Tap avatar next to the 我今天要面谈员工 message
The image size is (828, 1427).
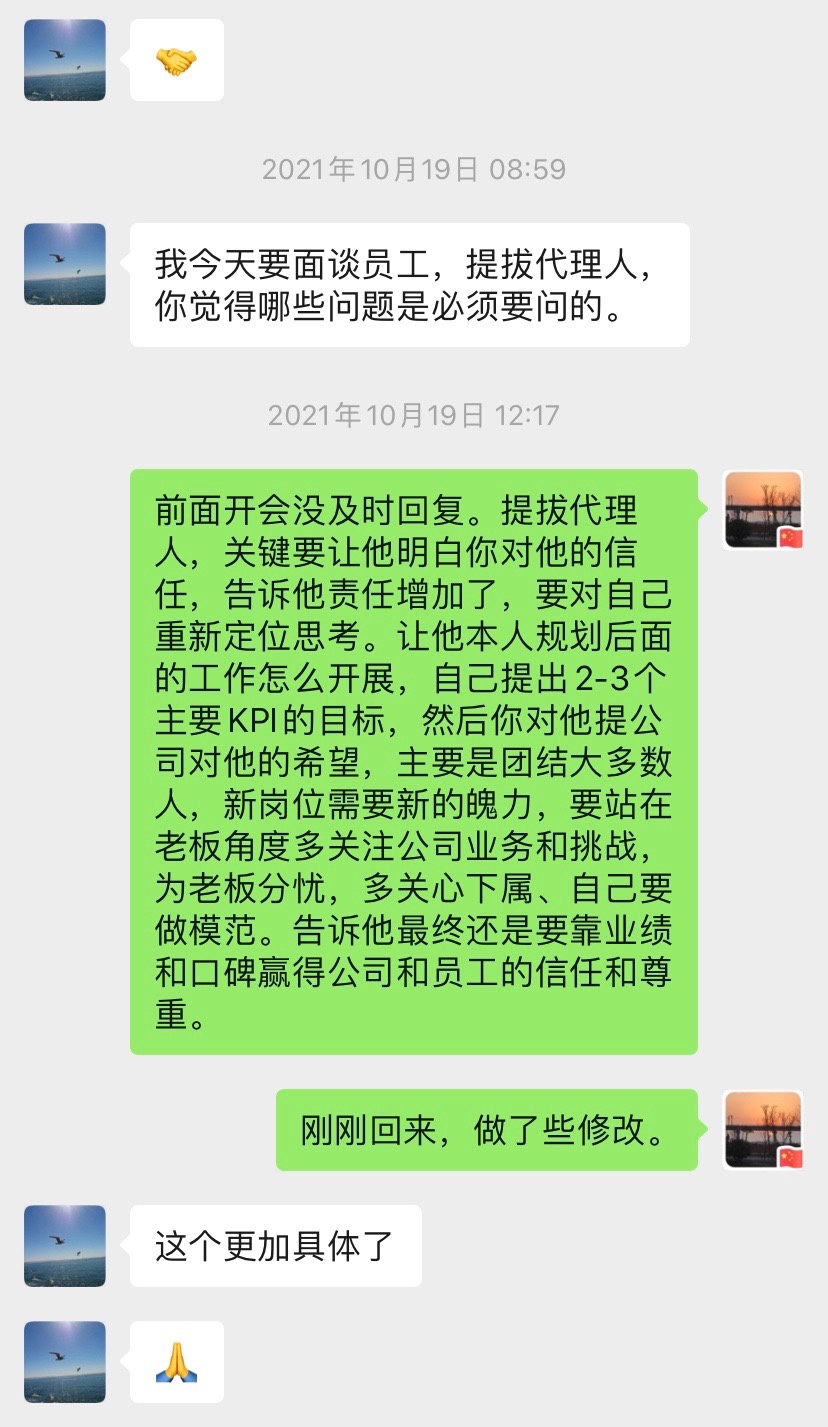(x=64, y=264)
